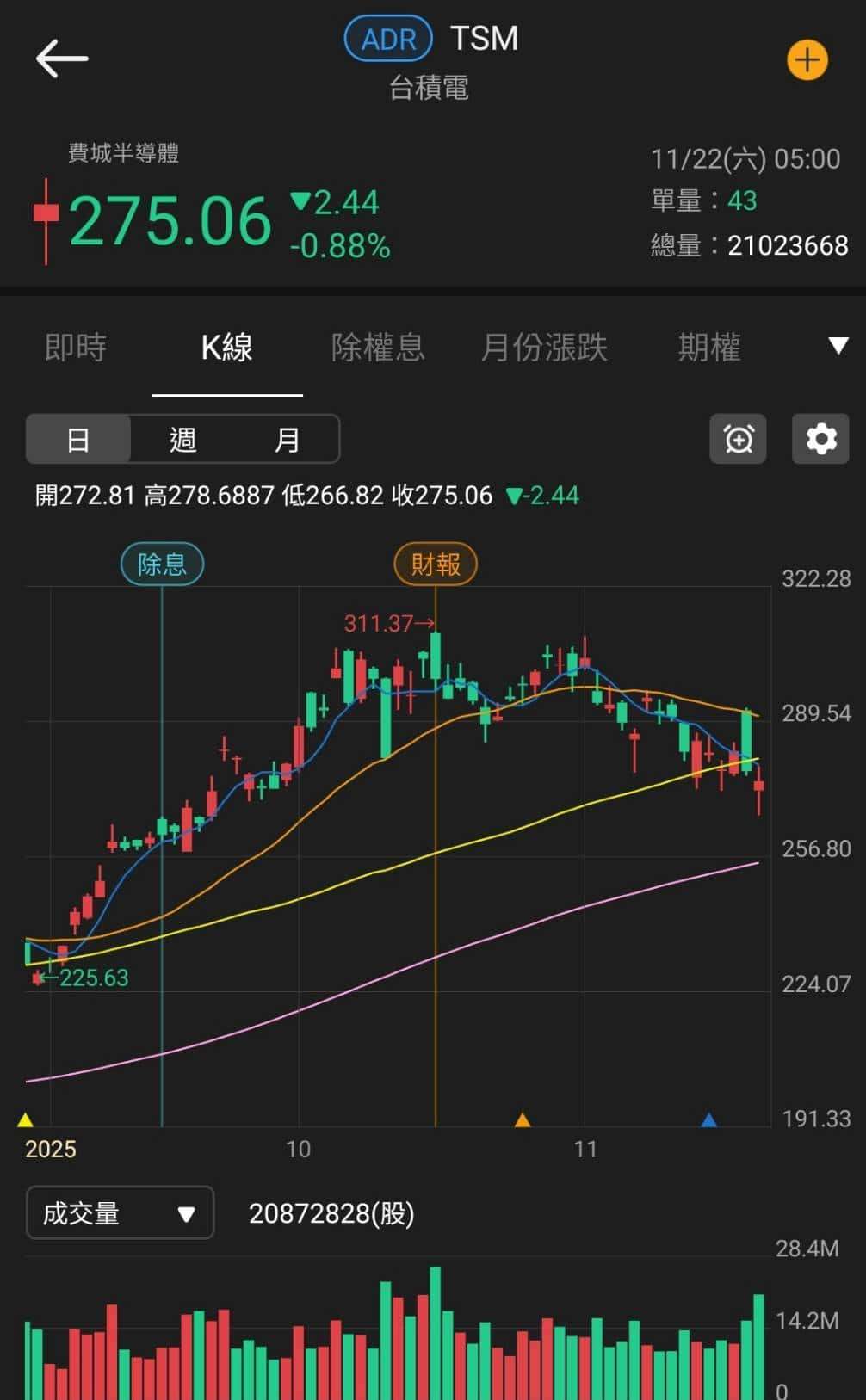Viewport: 866px width, 1400px height.
Task: Open the chart settings gear icon
Action: (820, 439)
